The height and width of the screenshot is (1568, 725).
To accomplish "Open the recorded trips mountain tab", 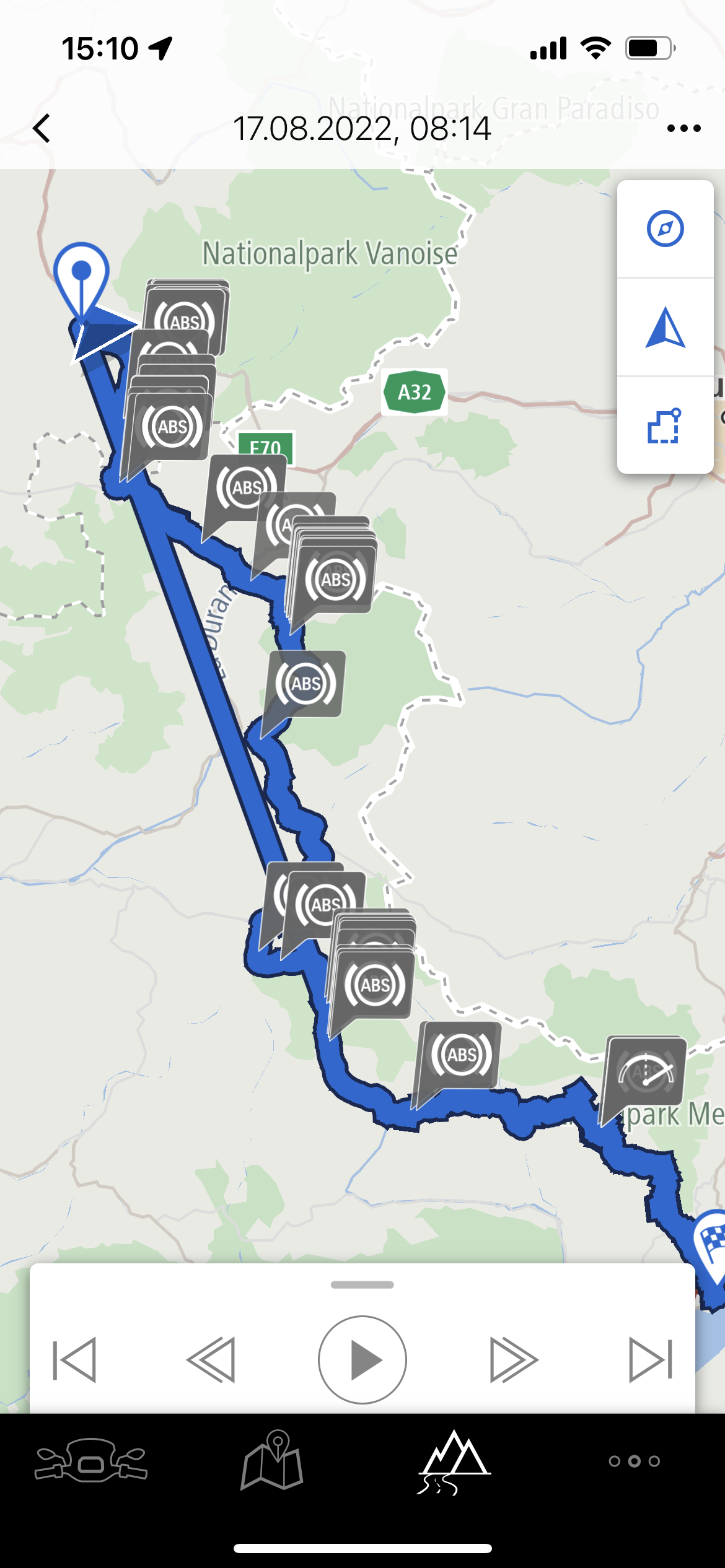I will point(454,1461).
